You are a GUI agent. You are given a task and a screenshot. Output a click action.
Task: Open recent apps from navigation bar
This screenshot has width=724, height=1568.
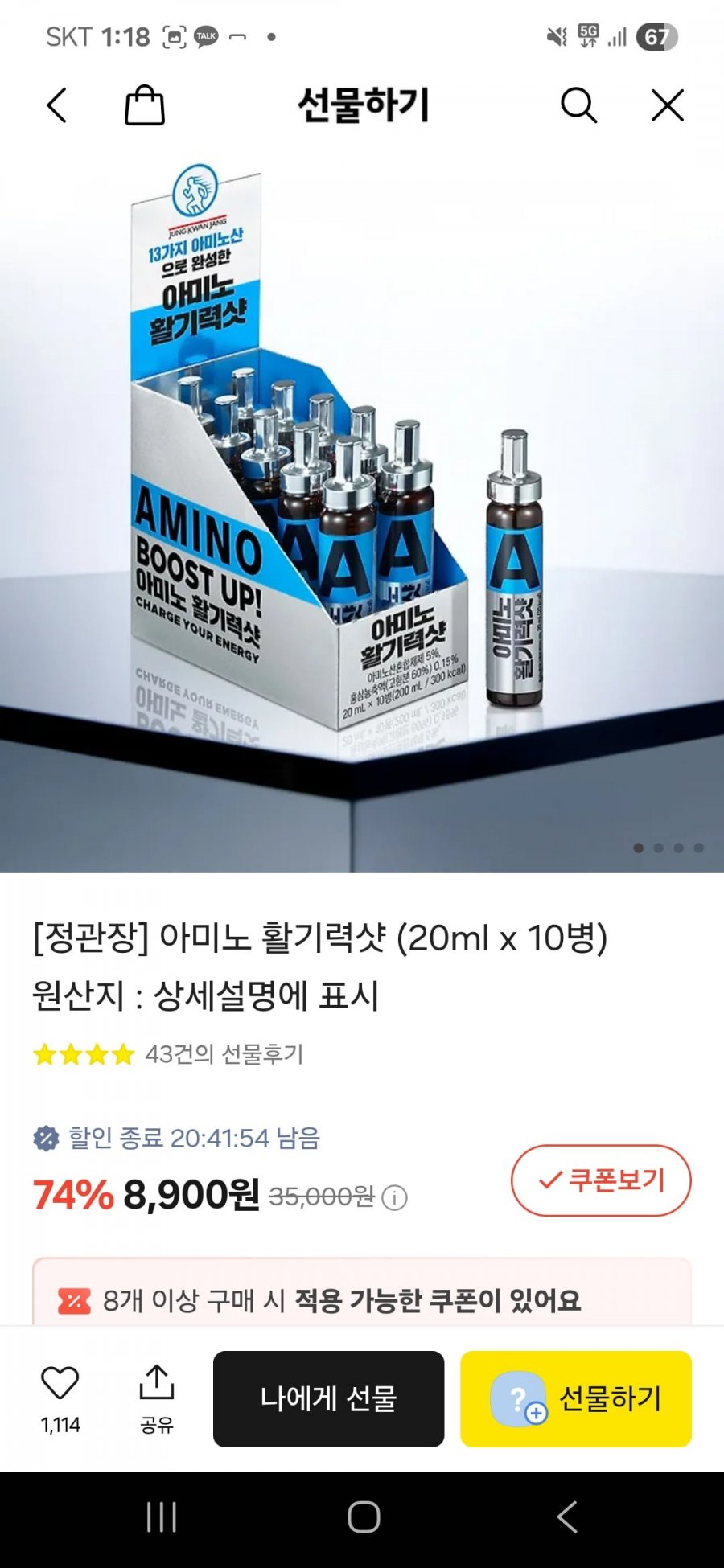162,1517
